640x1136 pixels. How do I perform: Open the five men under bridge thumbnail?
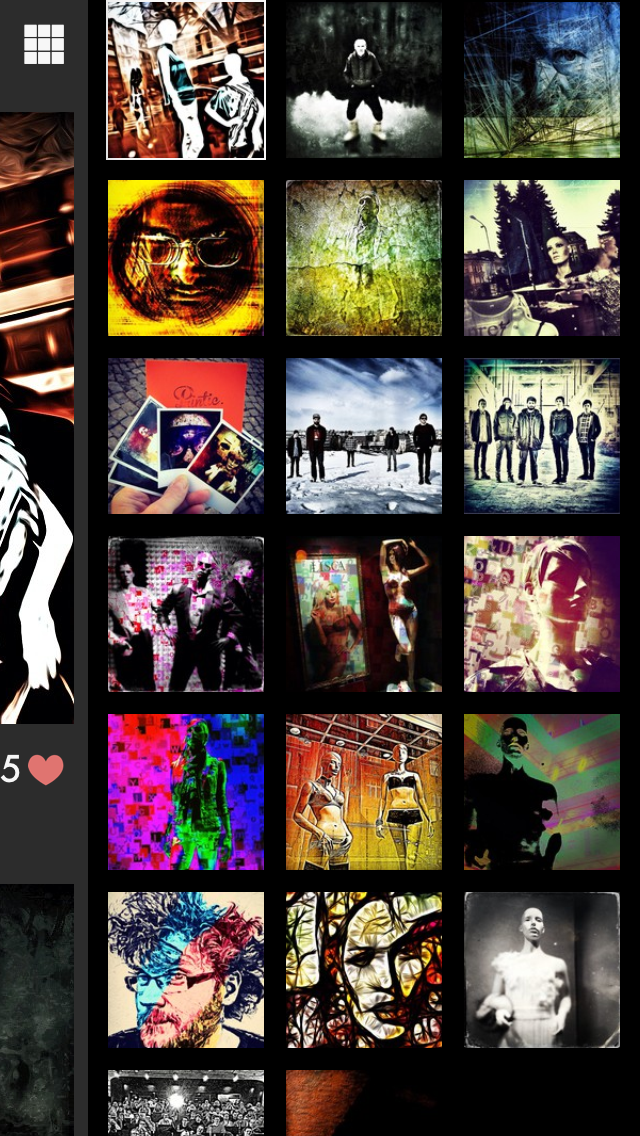point(542,436)
